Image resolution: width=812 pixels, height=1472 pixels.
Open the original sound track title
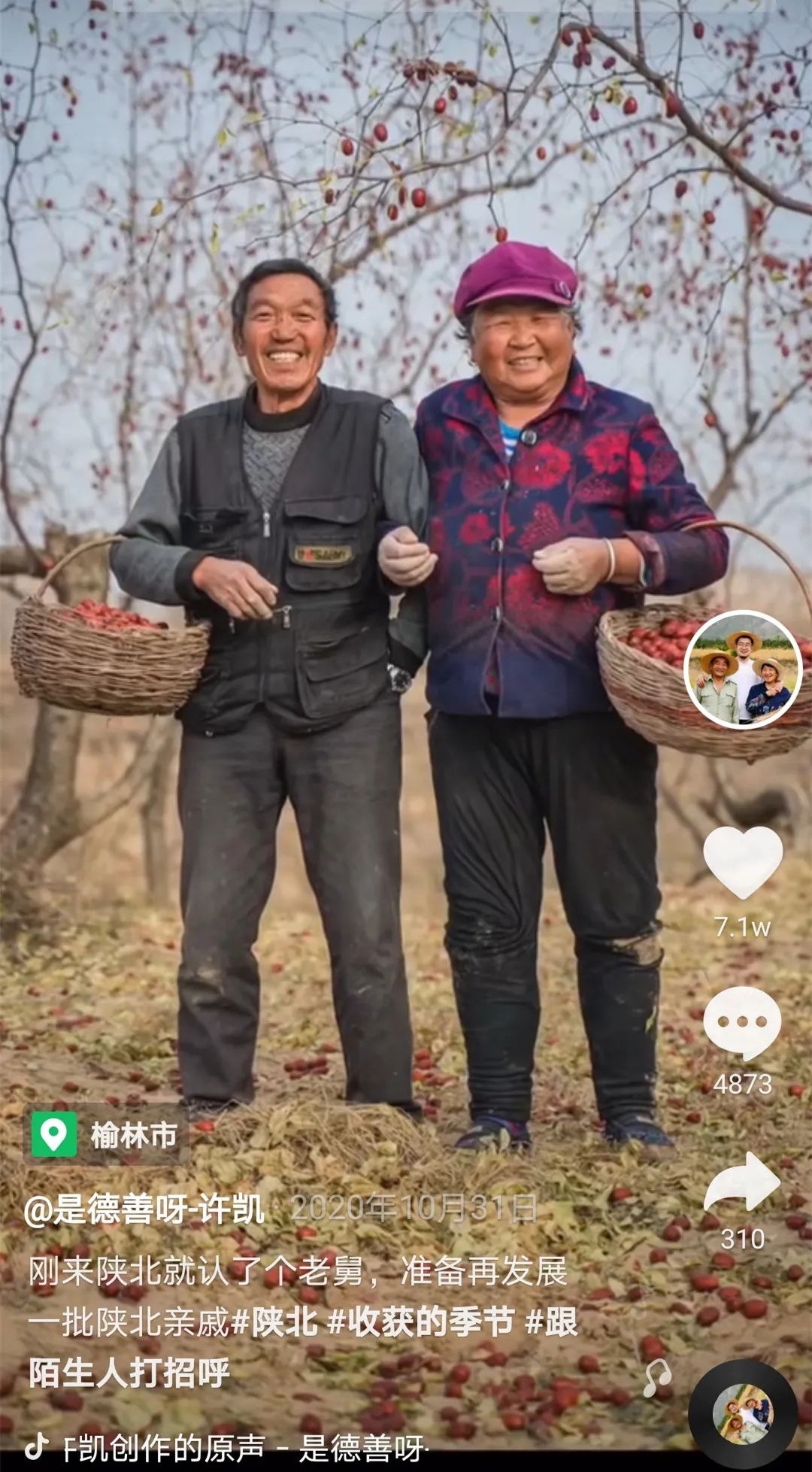tap(246, 1447)
